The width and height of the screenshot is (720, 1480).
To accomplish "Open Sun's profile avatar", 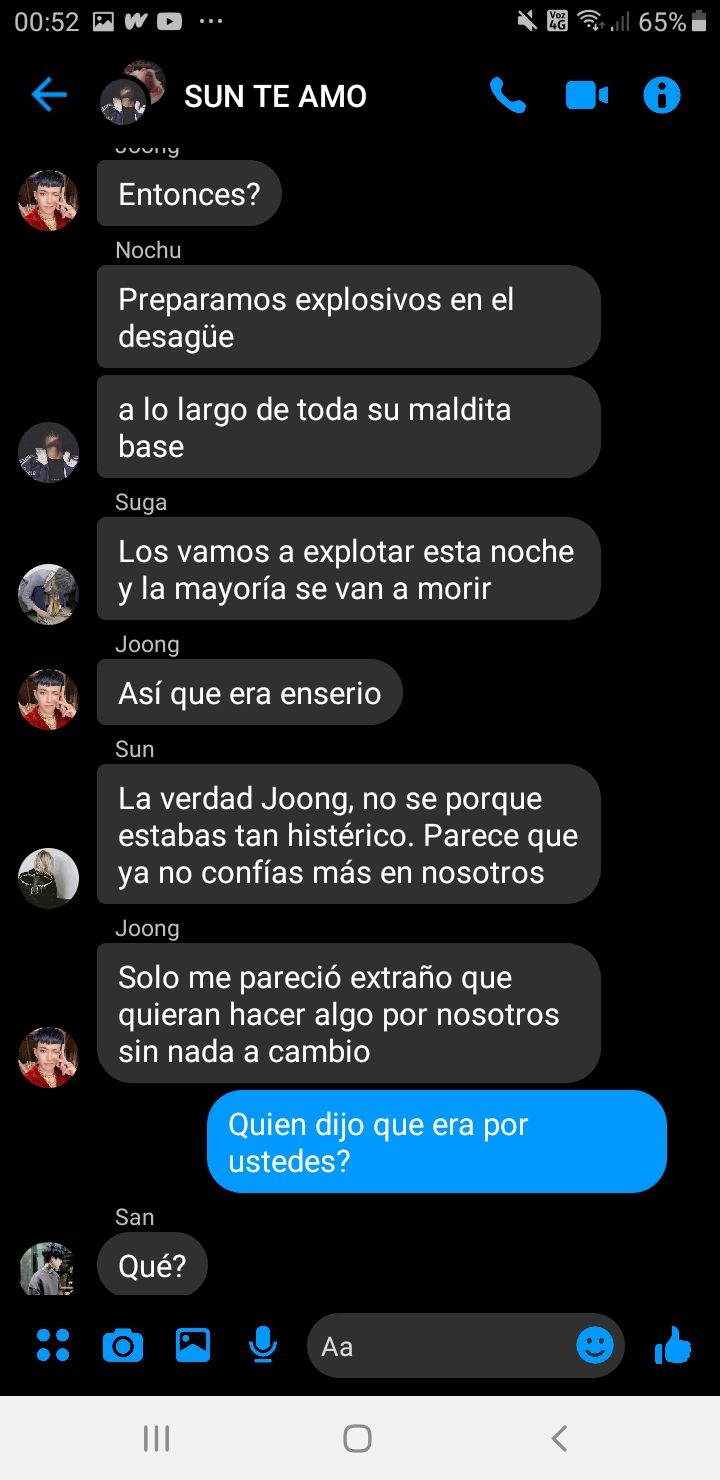I will tap(48, 878).
